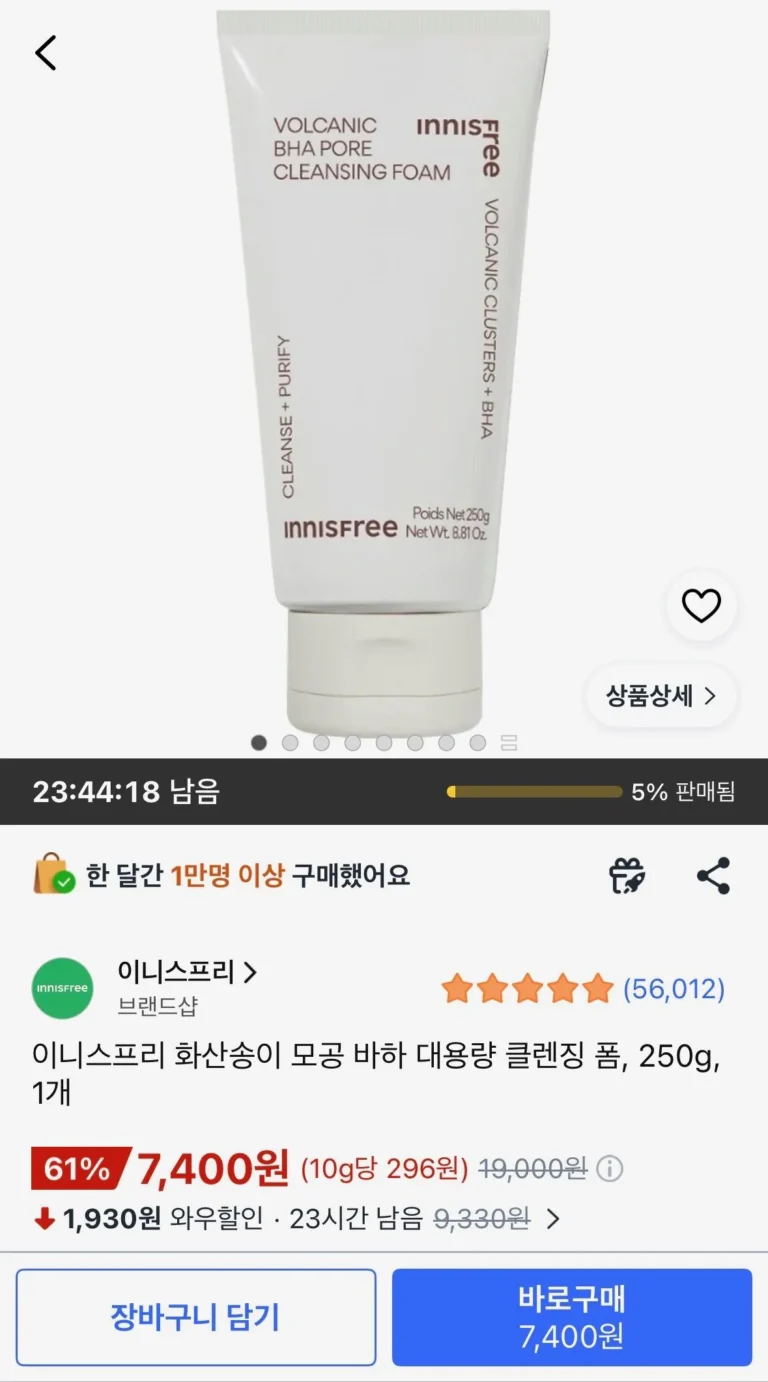Tap the product image of the cleansing foam
768x1382 pixels.
[x=383, y=370]
